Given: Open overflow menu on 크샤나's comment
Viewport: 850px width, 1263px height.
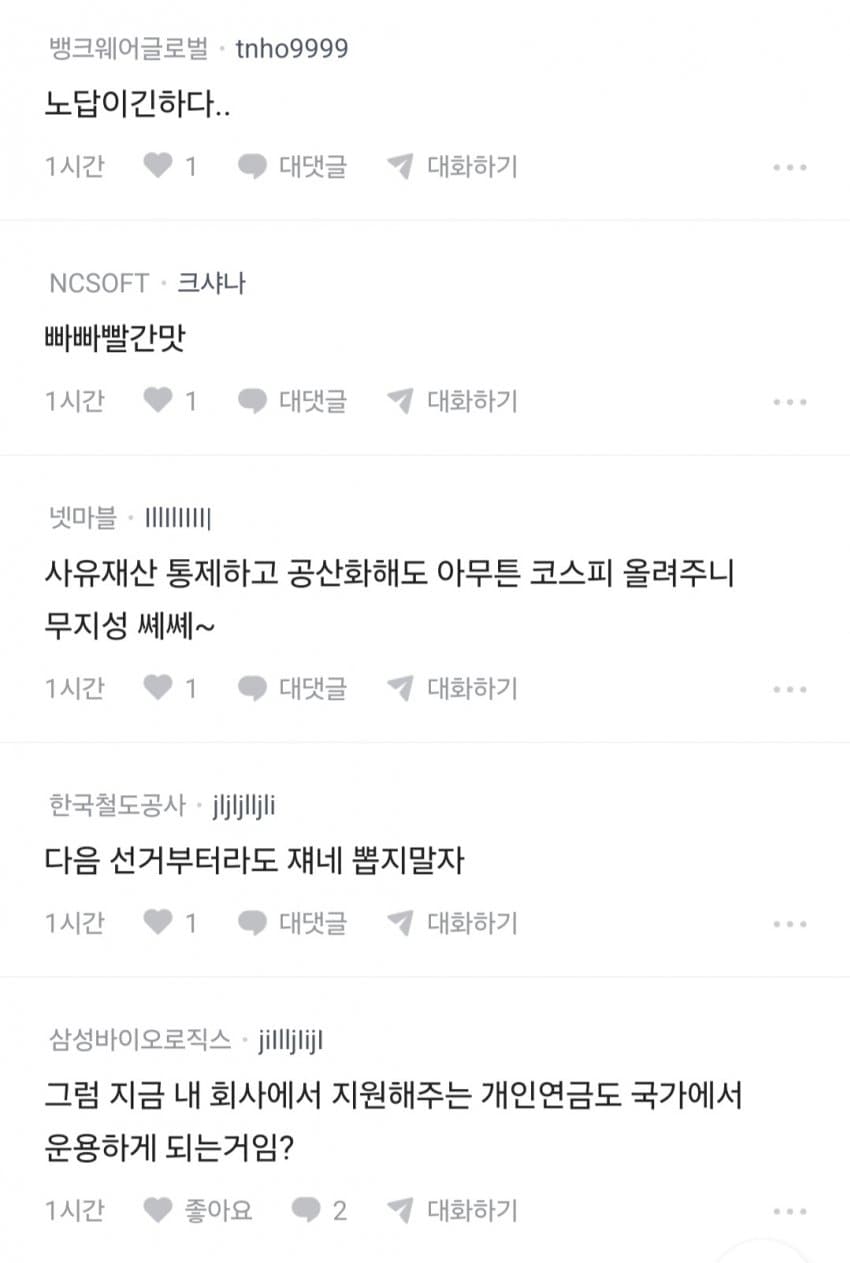Looking at the screenshot, I should coord(789,402).
